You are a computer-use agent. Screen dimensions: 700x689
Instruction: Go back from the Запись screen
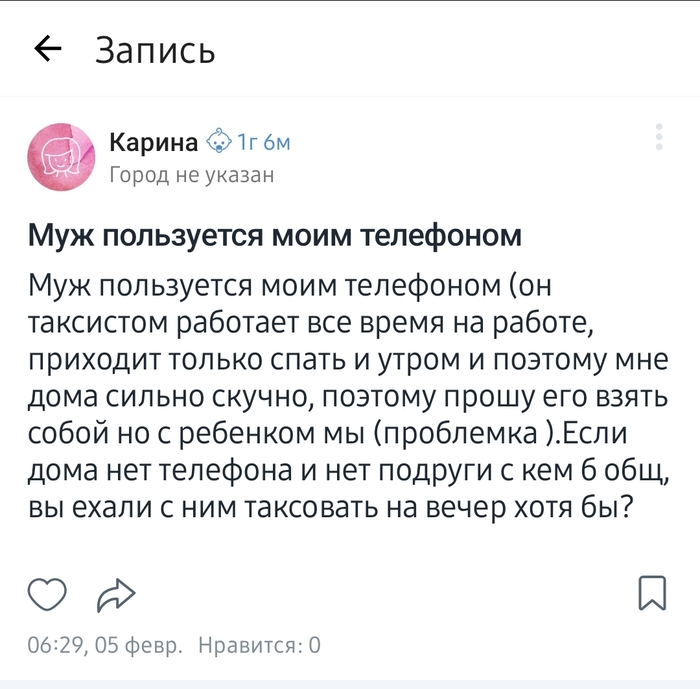[x=47, y=49]
